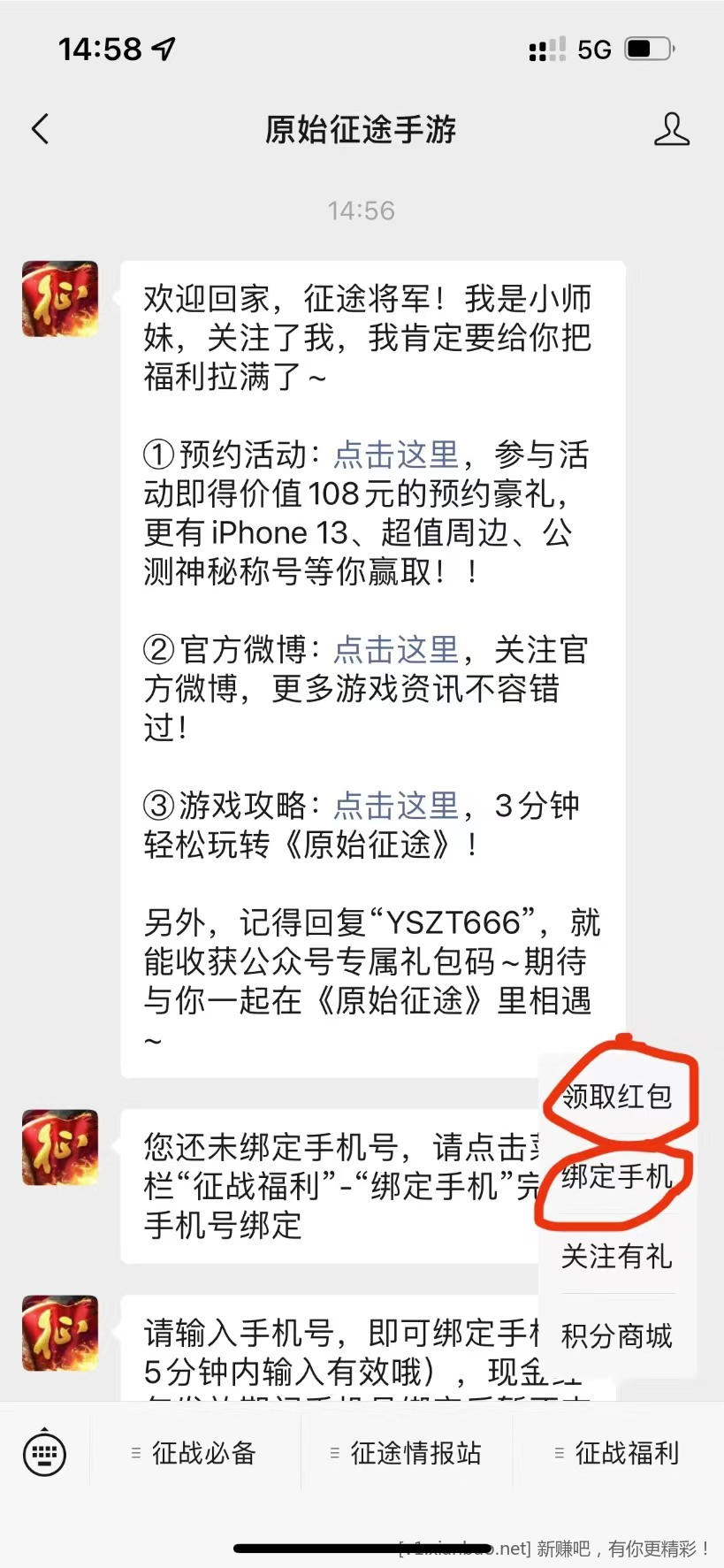Screen dimensions: 724x1568
Task: Open the 点击这里 link for 预约活动
Action: click(x=396, y=455)
